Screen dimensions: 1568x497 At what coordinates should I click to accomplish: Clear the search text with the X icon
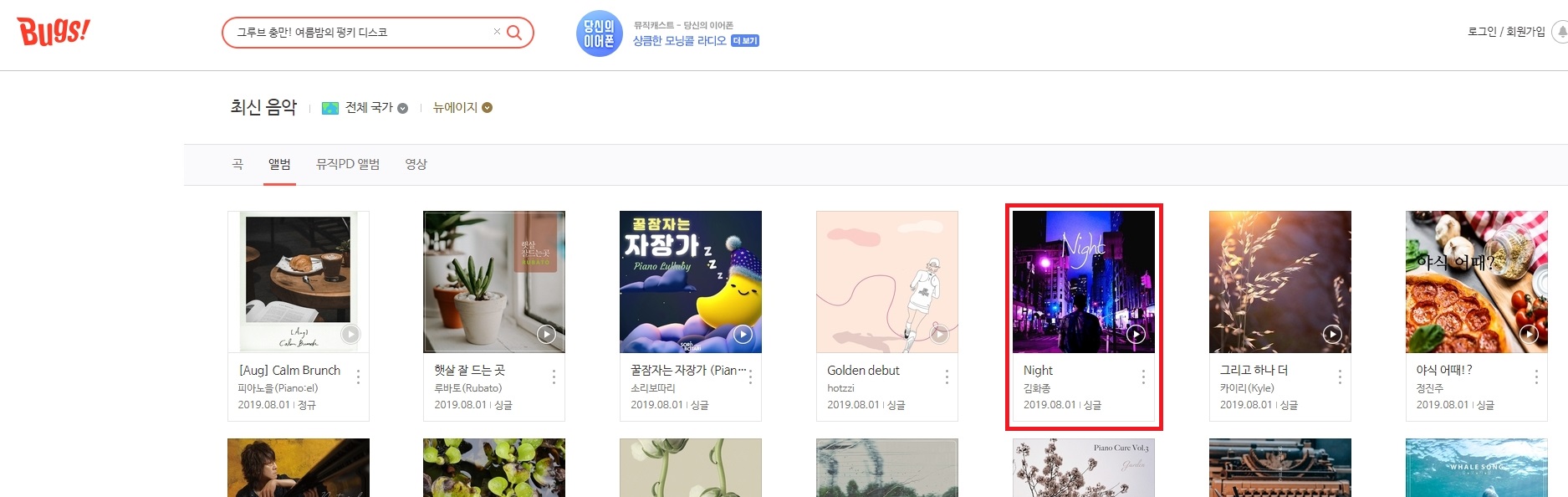[497, 32]
